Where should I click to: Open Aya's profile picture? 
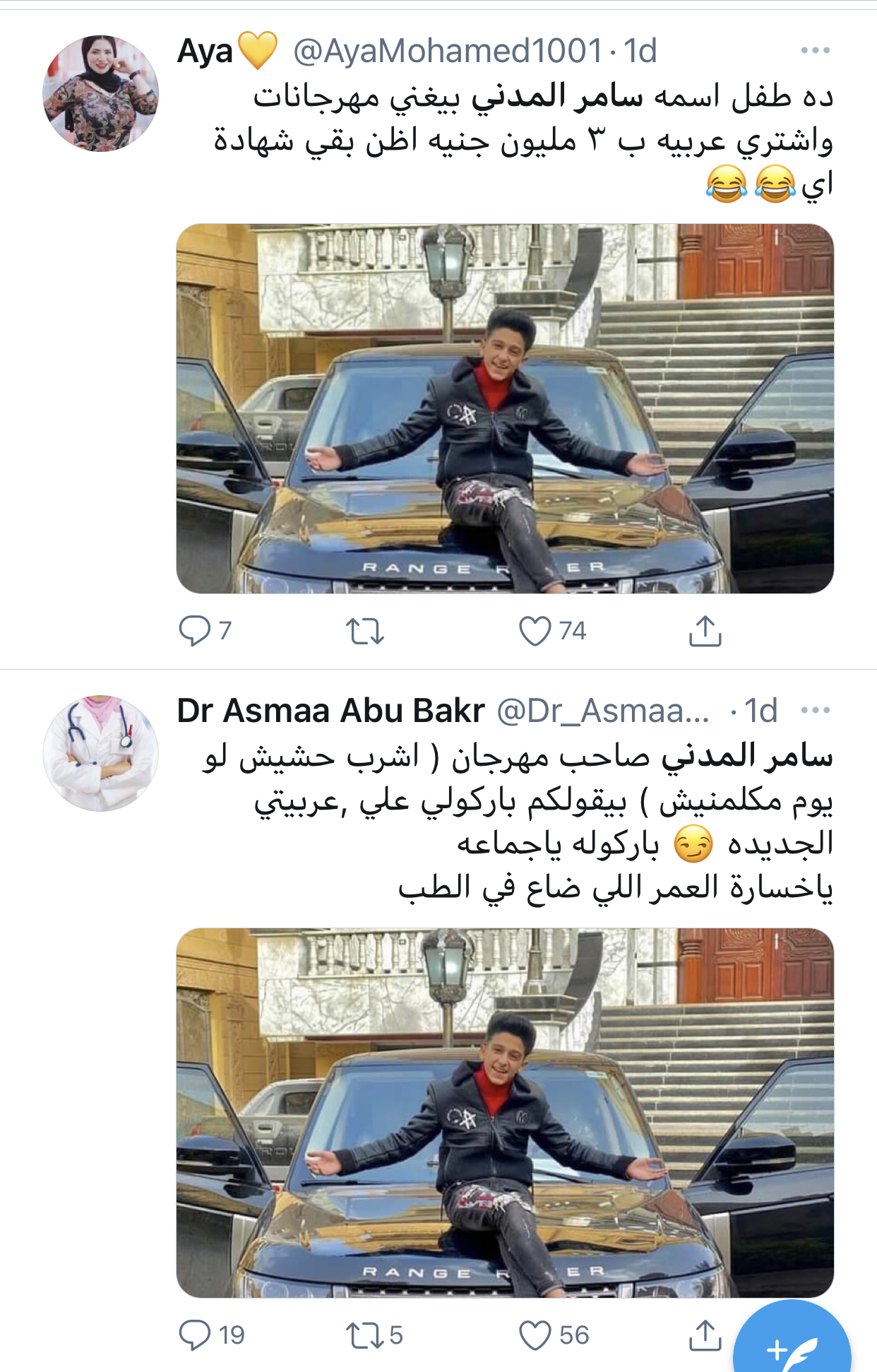100,93
